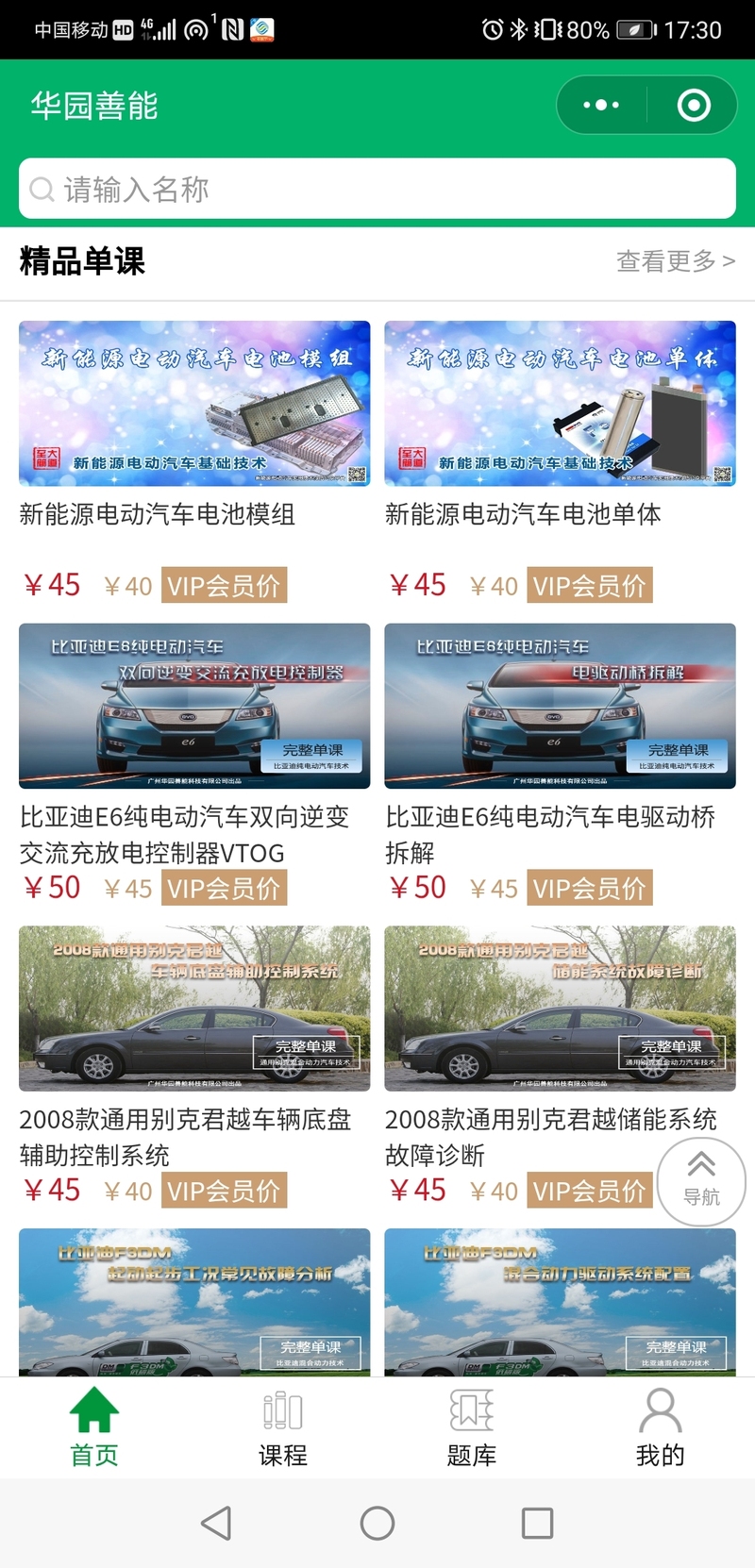Open 比亚迪F3DM混合动力驱动系统配置 course

560,1302
